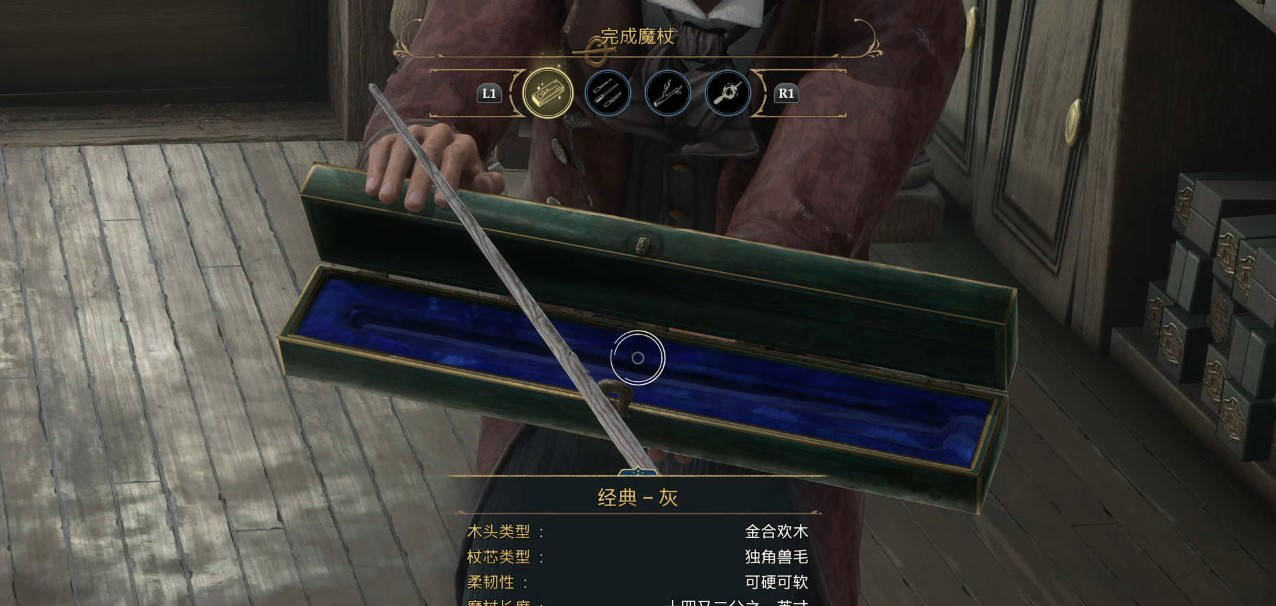1276x606 pixels.
Task: Open the wood type branch tab
Action: point(667,93)
